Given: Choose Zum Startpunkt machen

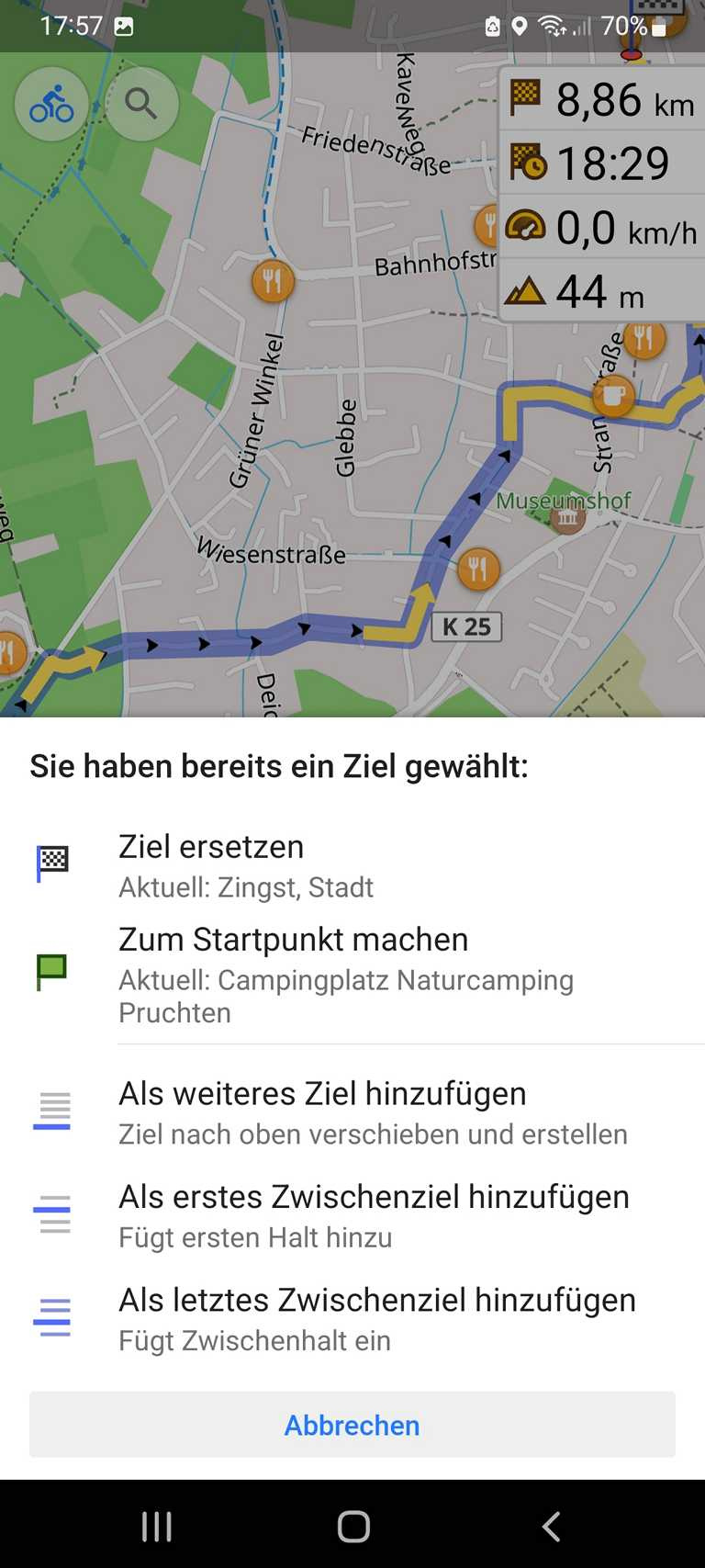Looking at the screenshot, I should coord(352,975).
